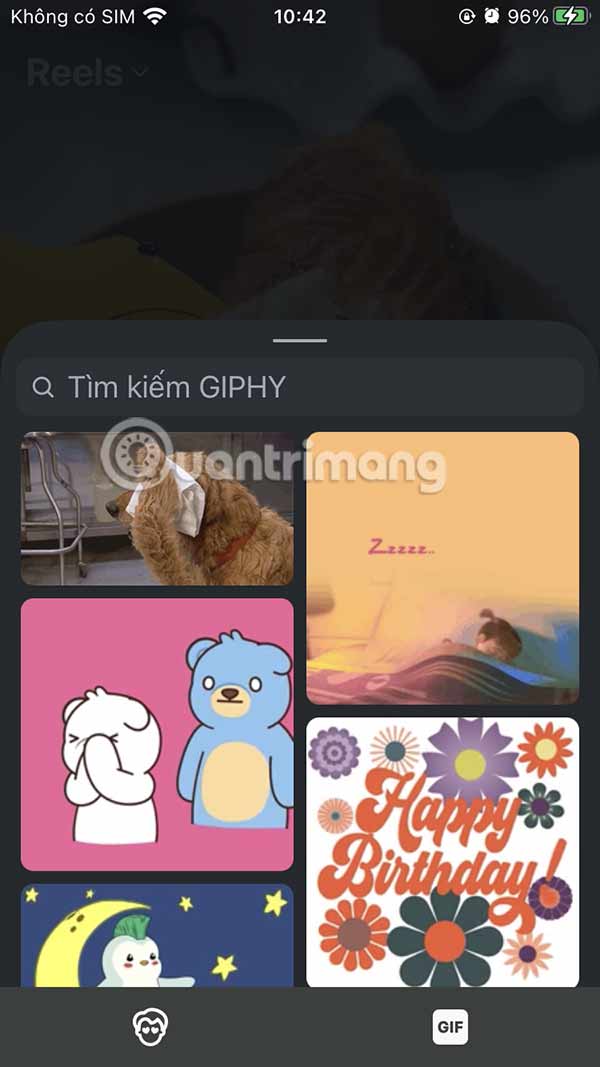
Task: Open the Tìm kiếm GIPHY search field
Action: pyautogui.click(x=300, y=387)
